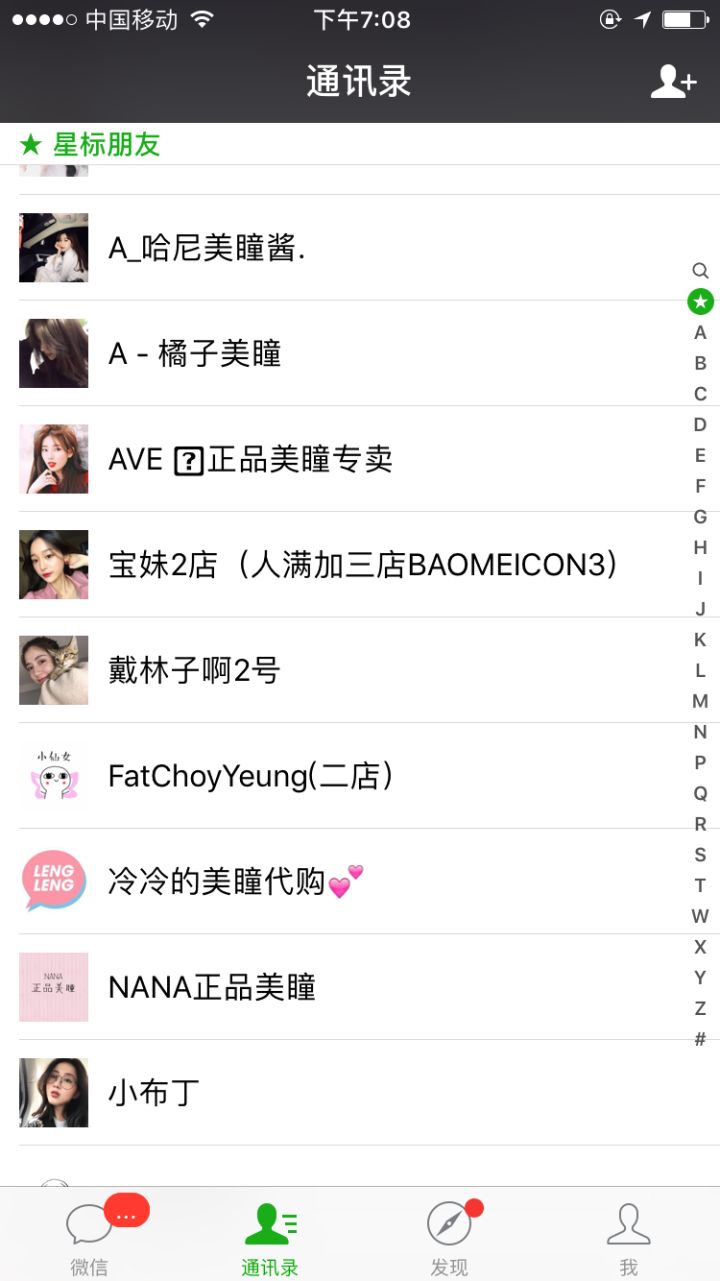Jump to letter N in the index
The width and height of the screenshot is (720, 1281).
pyautogui.click(x=700, y=732)
